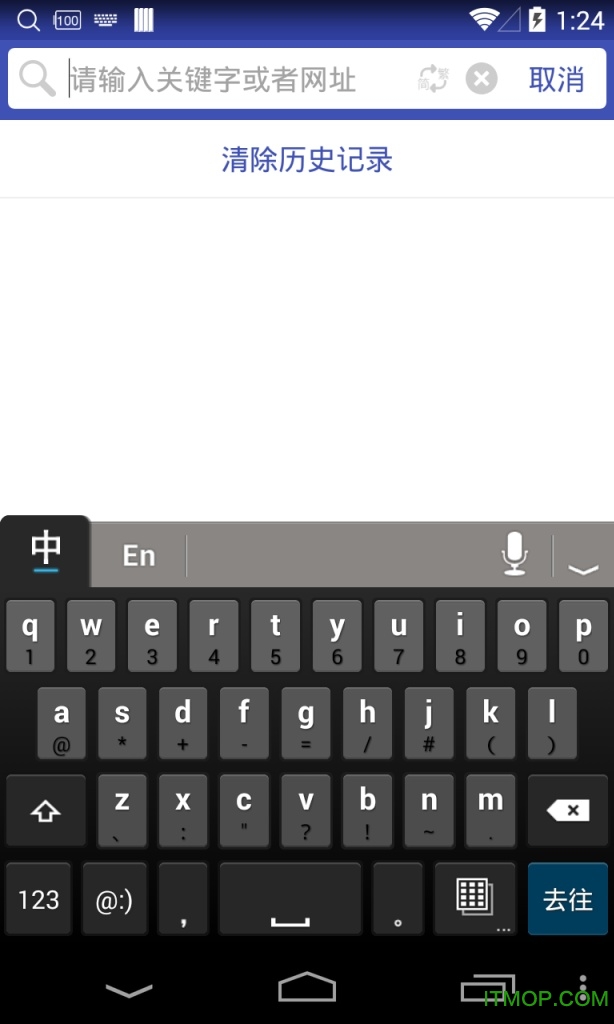Tap 取消 to cancel search

(x=556, y=79)
